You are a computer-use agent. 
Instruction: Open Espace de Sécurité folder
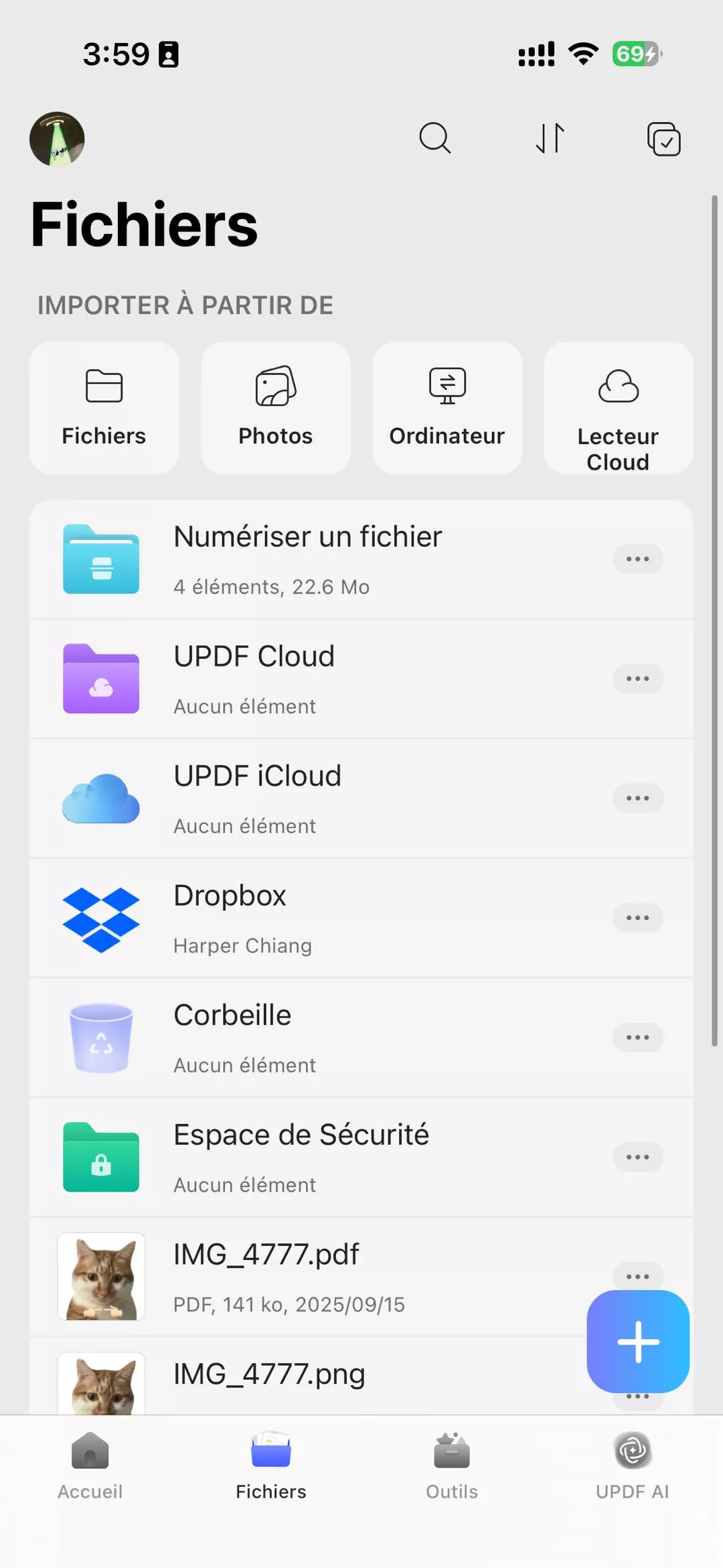click(x=301, y=1157)
